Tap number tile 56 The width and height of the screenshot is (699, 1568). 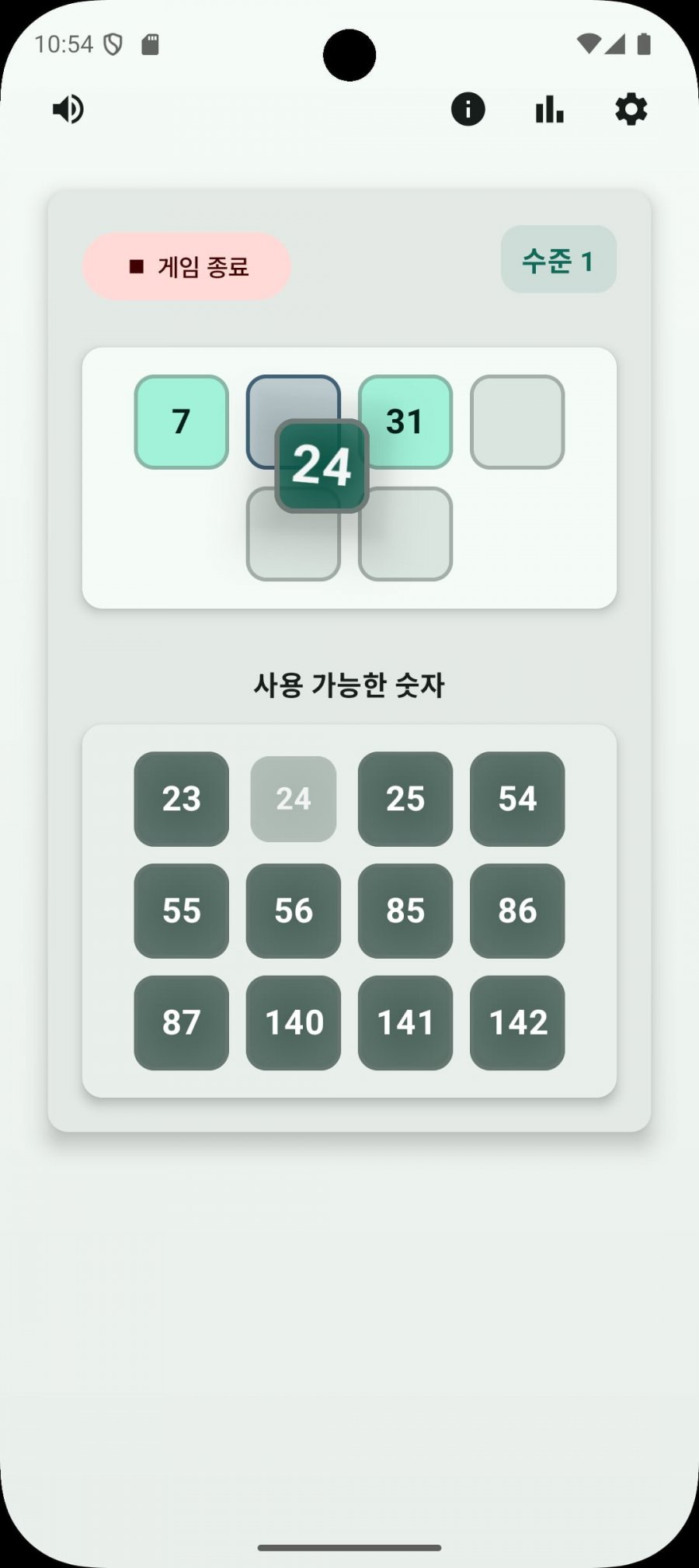[293, 911]
